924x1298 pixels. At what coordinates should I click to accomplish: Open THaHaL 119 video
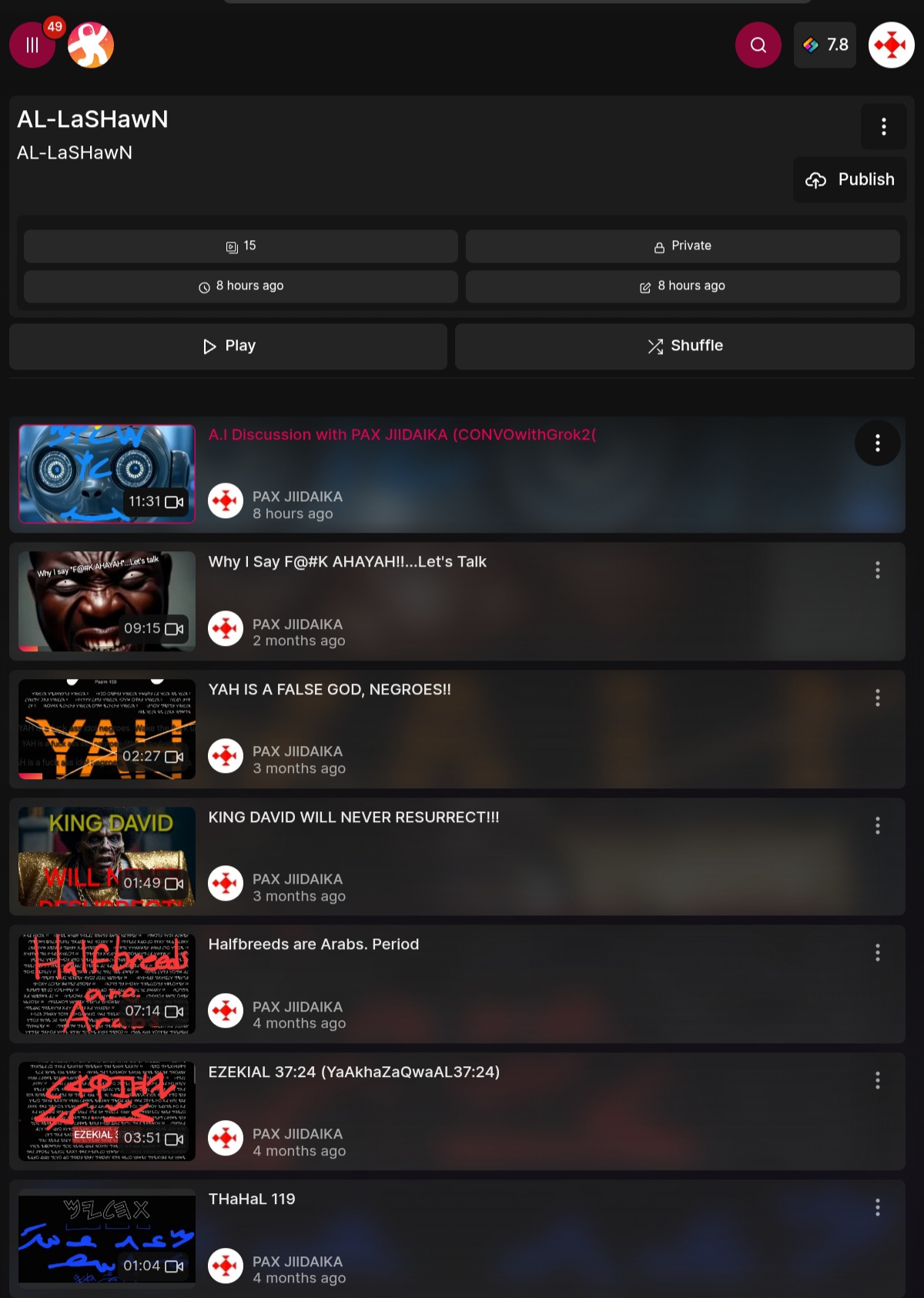(252, 1199)
